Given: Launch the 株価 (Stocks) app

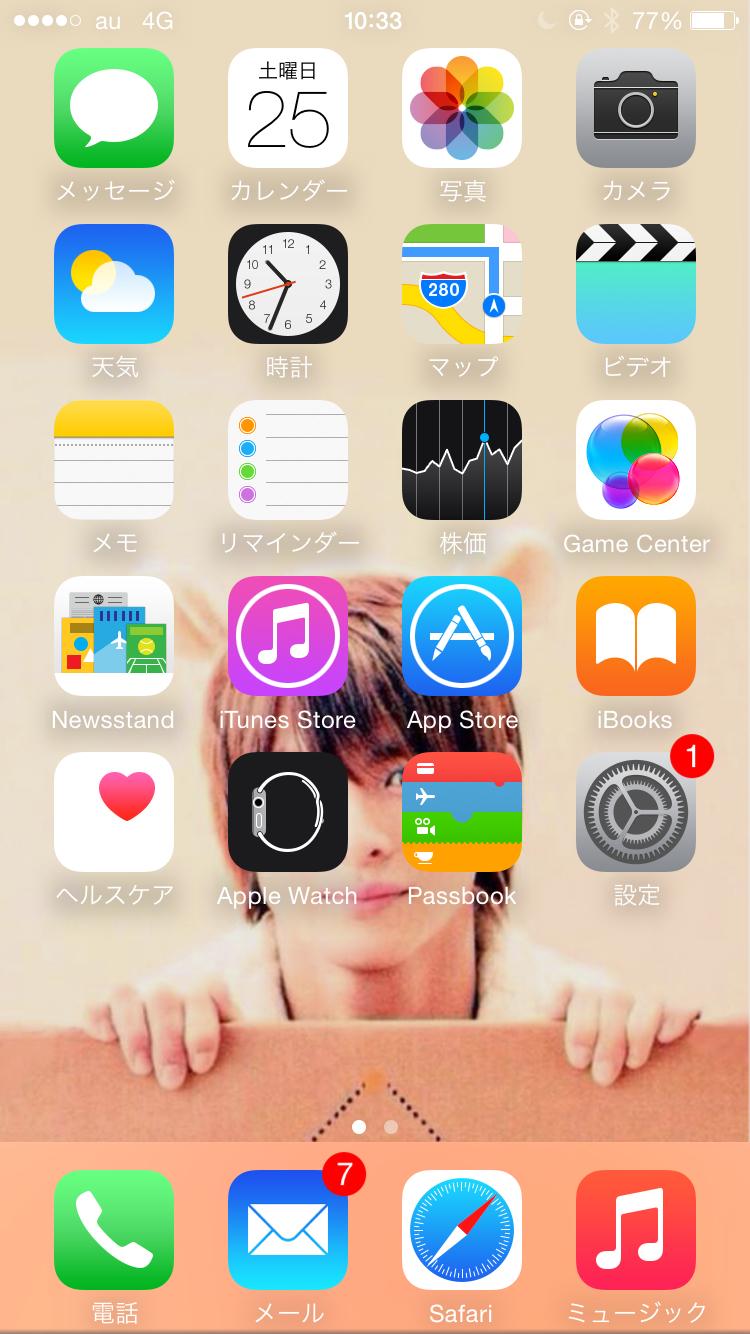Looking at the screenshot, I should (462, 460).
